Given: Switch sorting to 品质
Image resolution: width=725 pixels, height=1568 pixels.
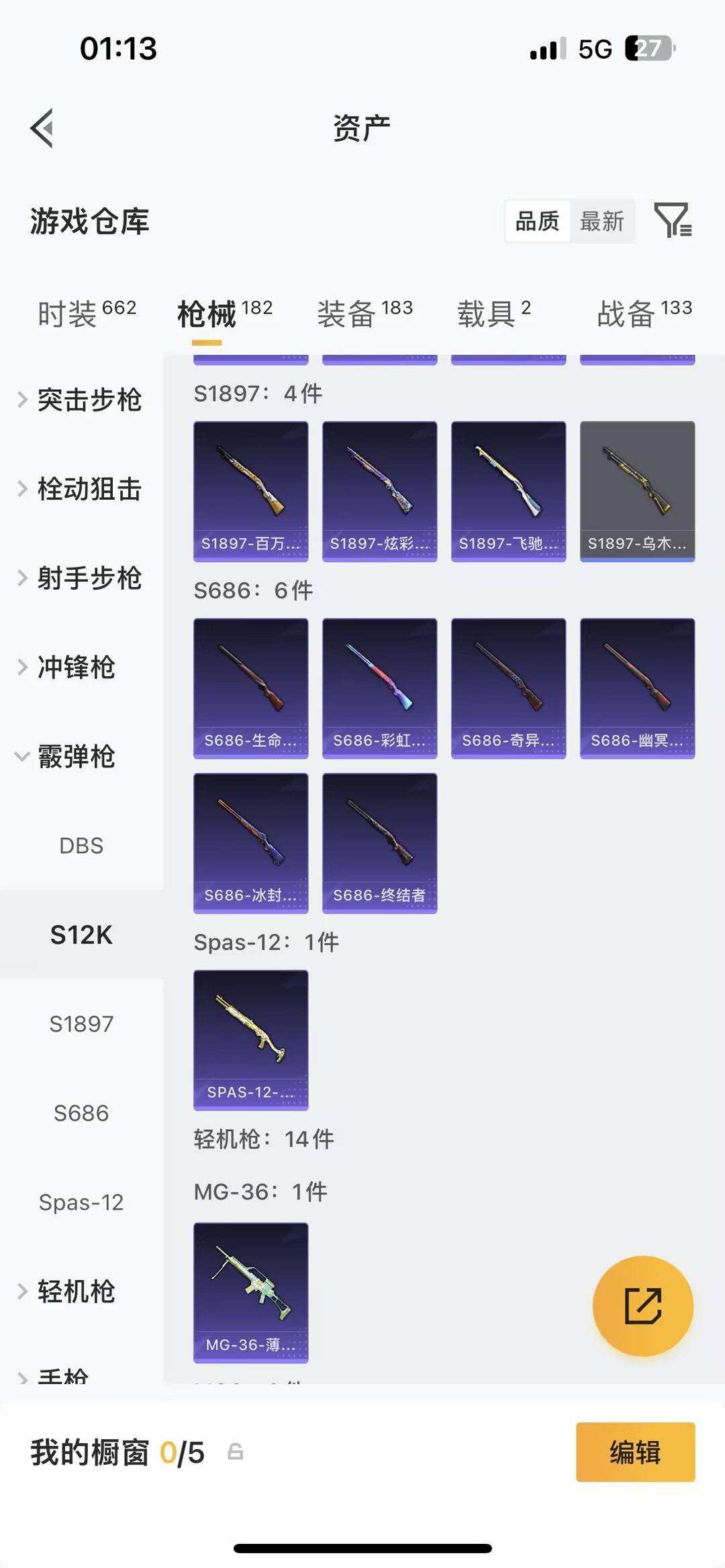Looking at the screenshot, I should 538,221.
